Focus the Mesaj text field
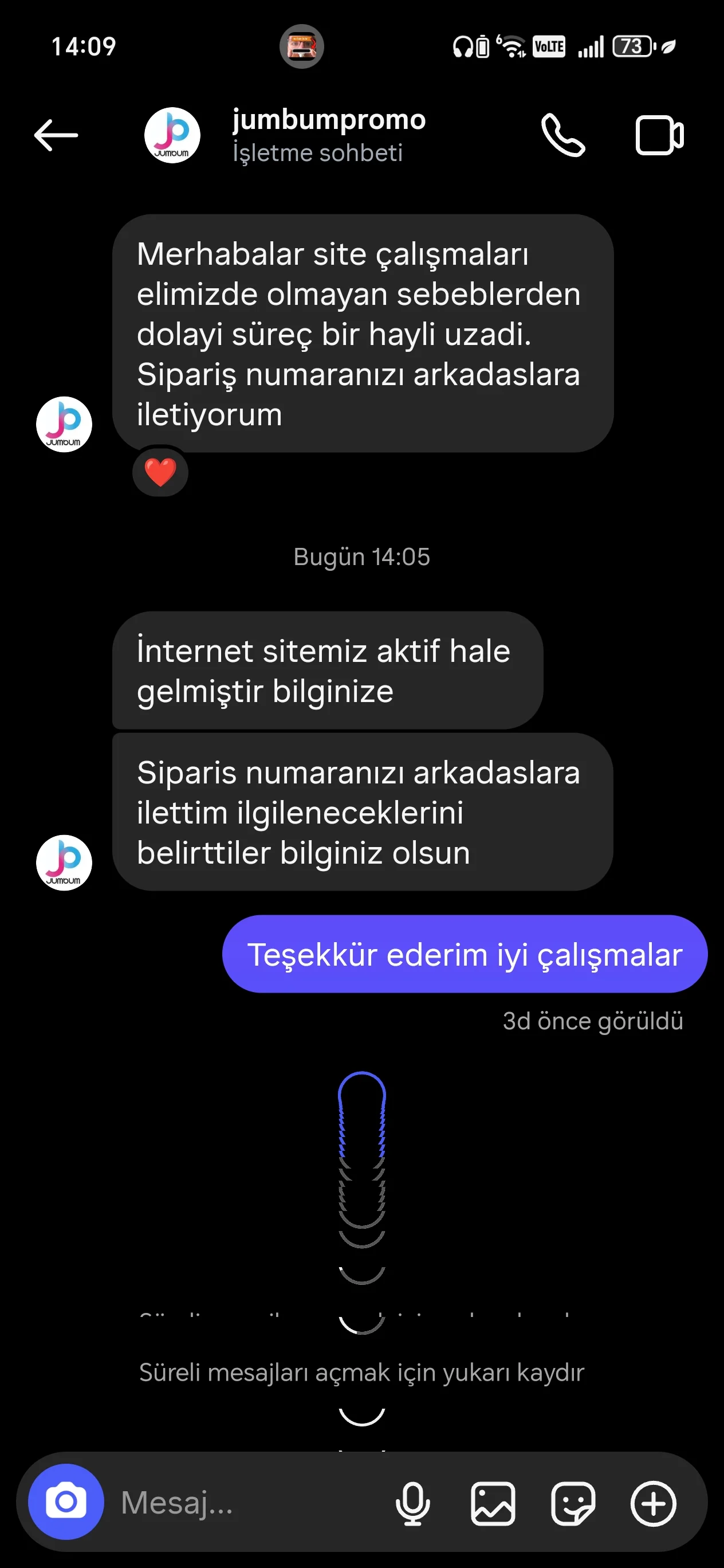 [243, 1502]
